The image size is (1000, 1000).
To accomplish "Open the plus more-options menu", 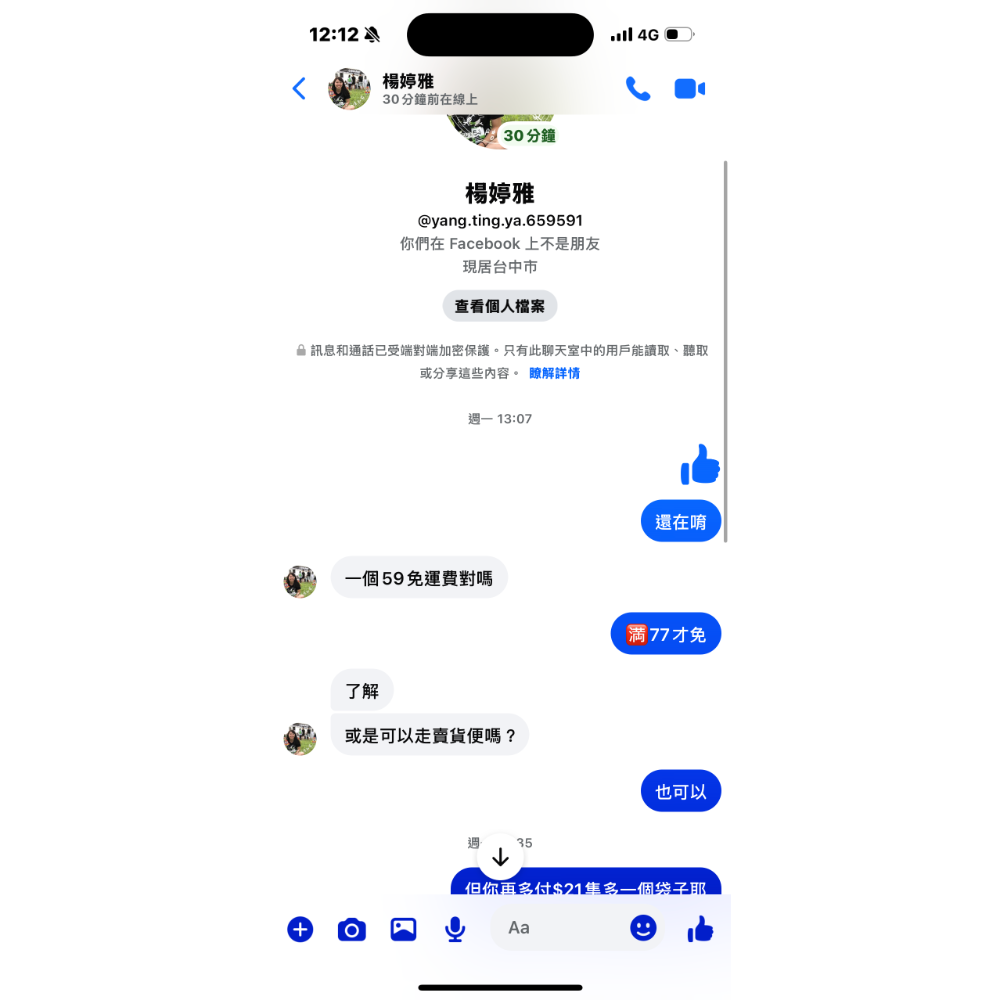I will (x=300, y=929).
